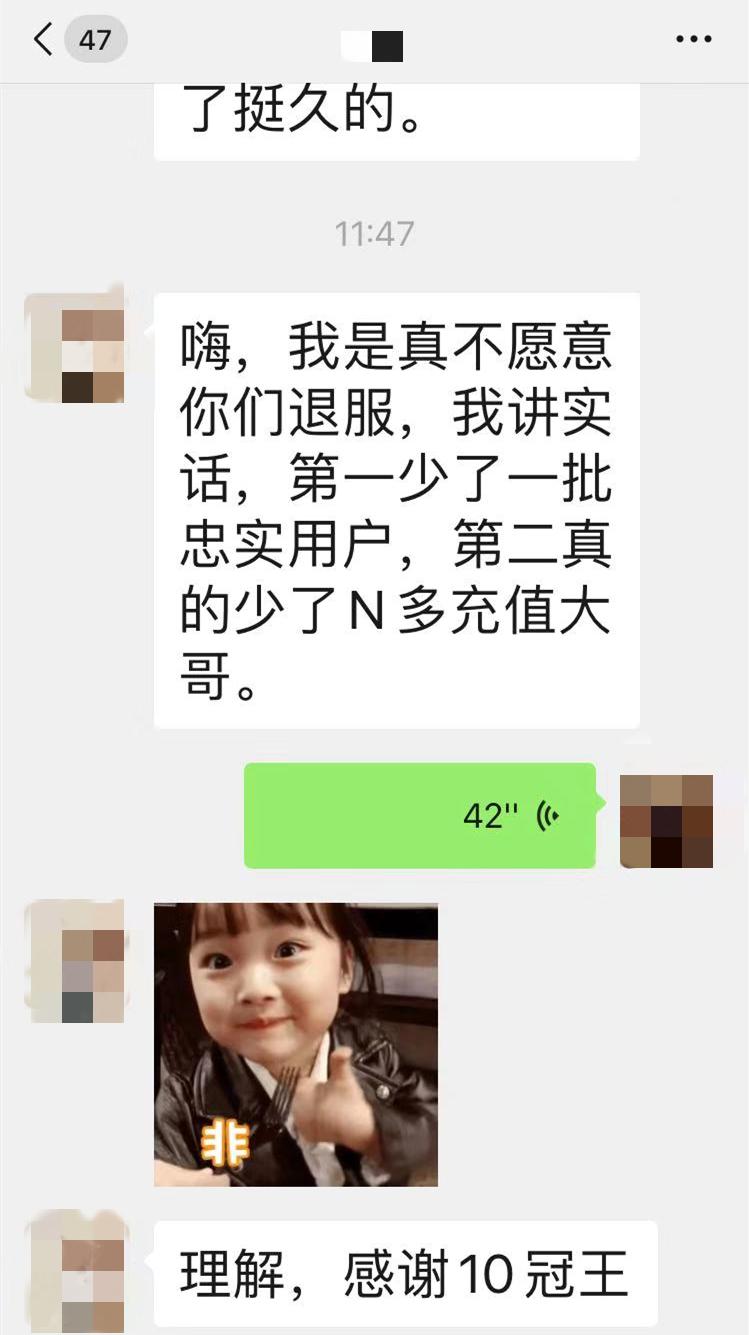This screenshot has height=1335, width=749.
Task: Tap sender's avatar beside 理解，感谢10冠王
Action: [x=77, y=1272]
